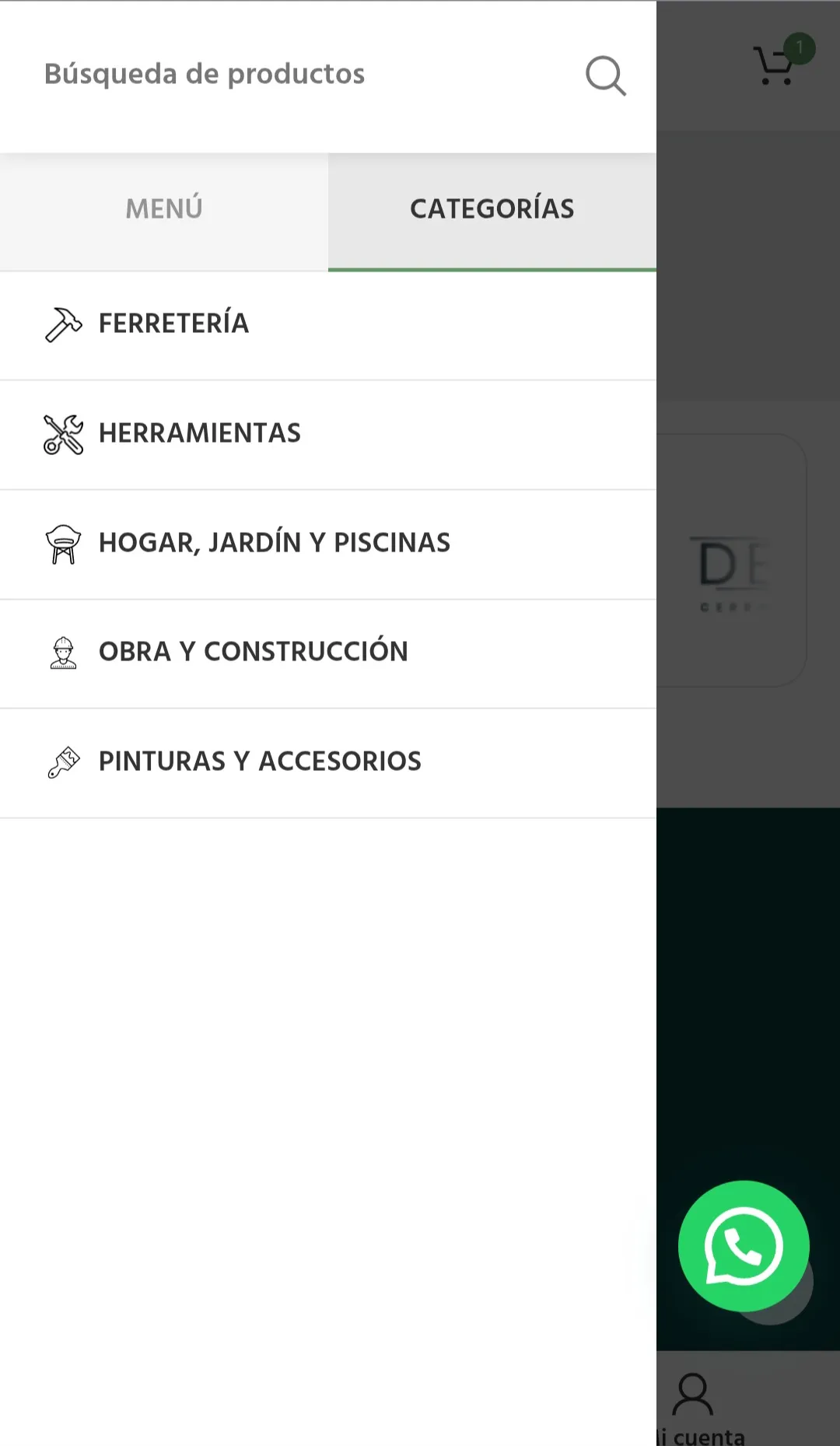Open the FERRETERÍA category
The width and height of the screenshot is (840, 1446).
coord(173,324)
